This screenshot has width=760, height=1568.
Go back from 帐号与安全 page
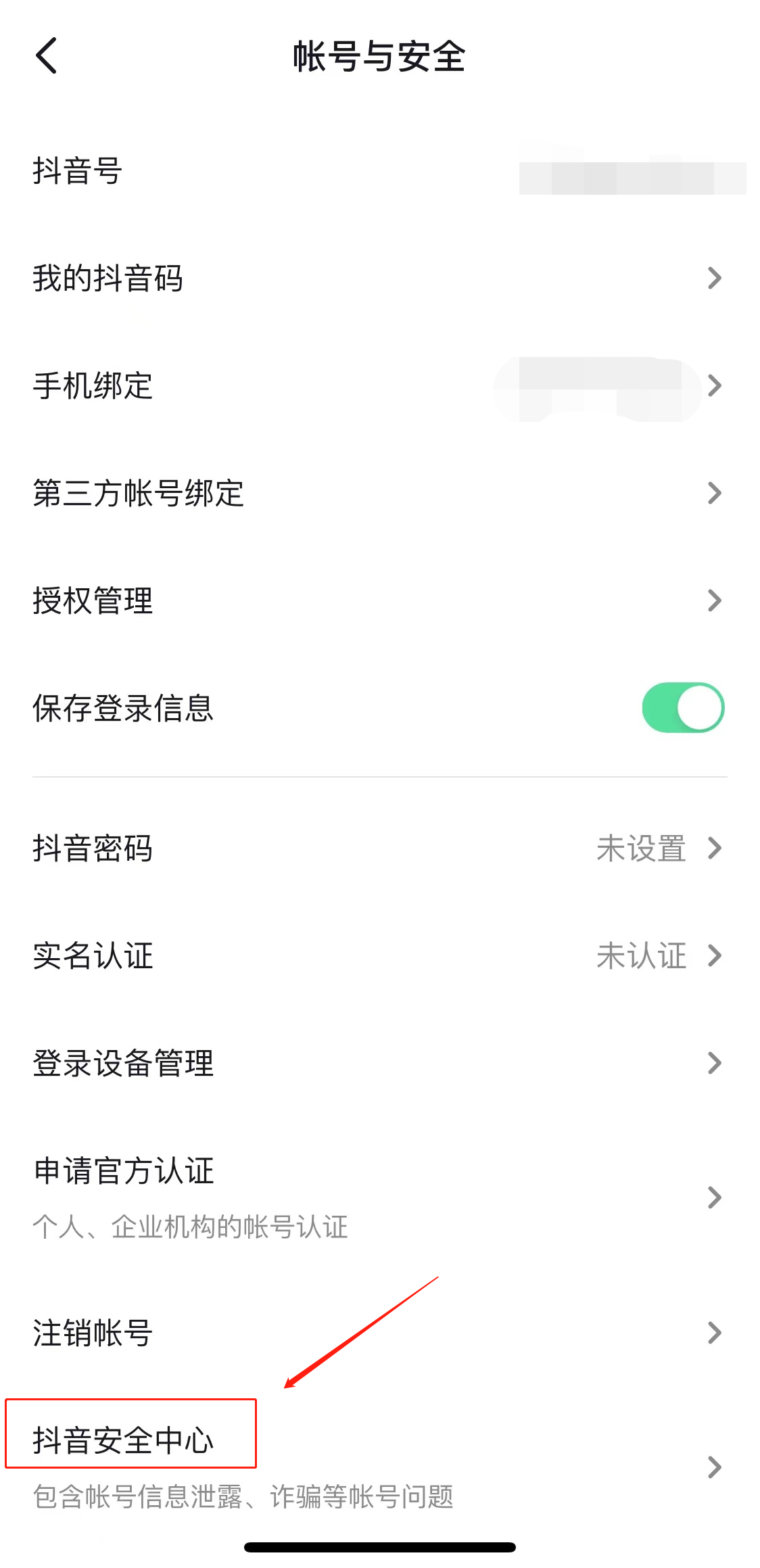[46, 55]
